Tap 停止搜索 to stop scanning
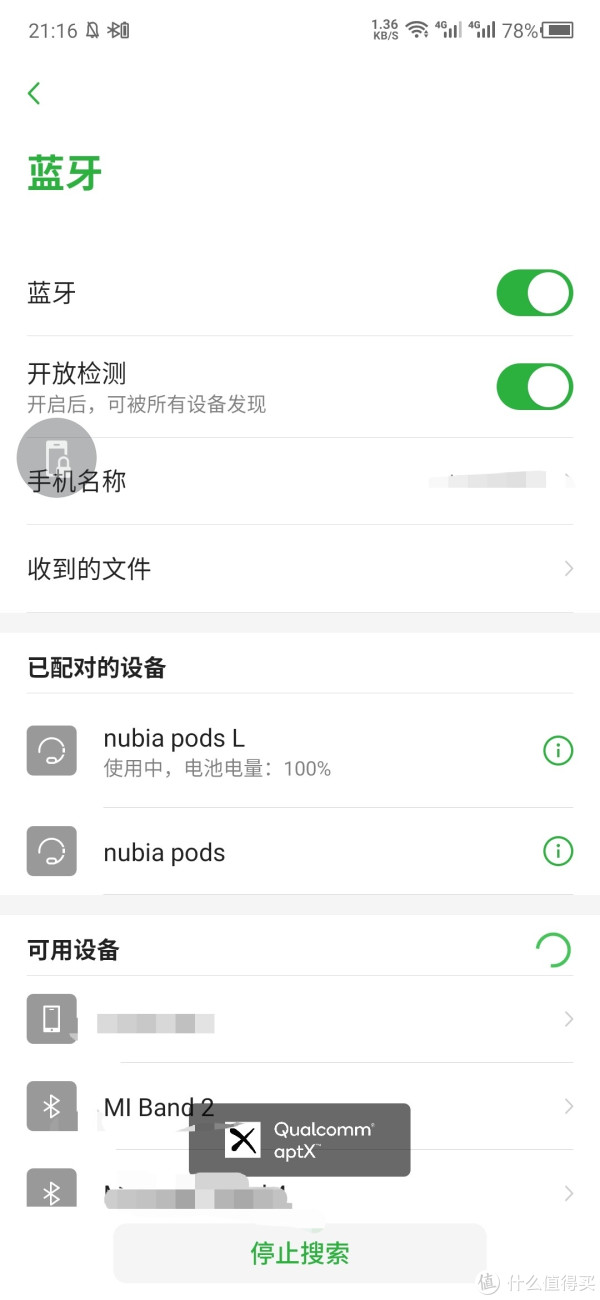 300,1253
